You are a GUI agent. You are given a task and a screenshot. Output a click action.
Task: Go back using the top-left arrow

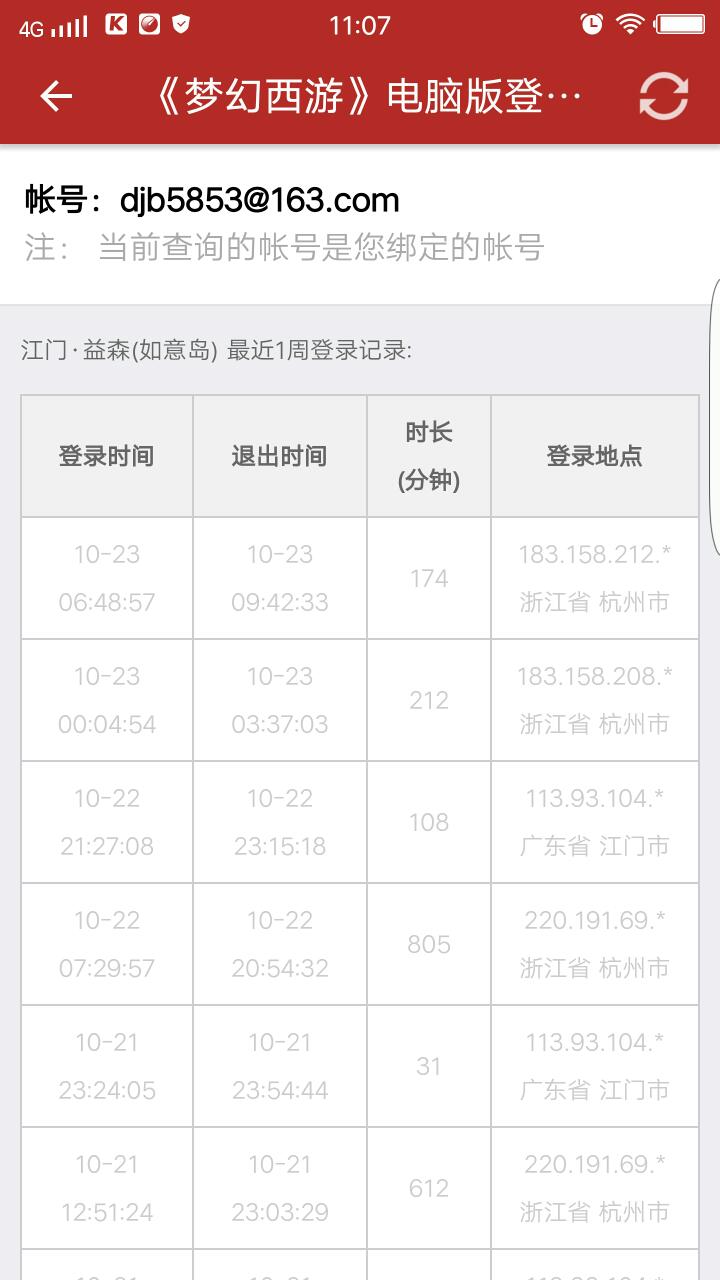point(56,96)
